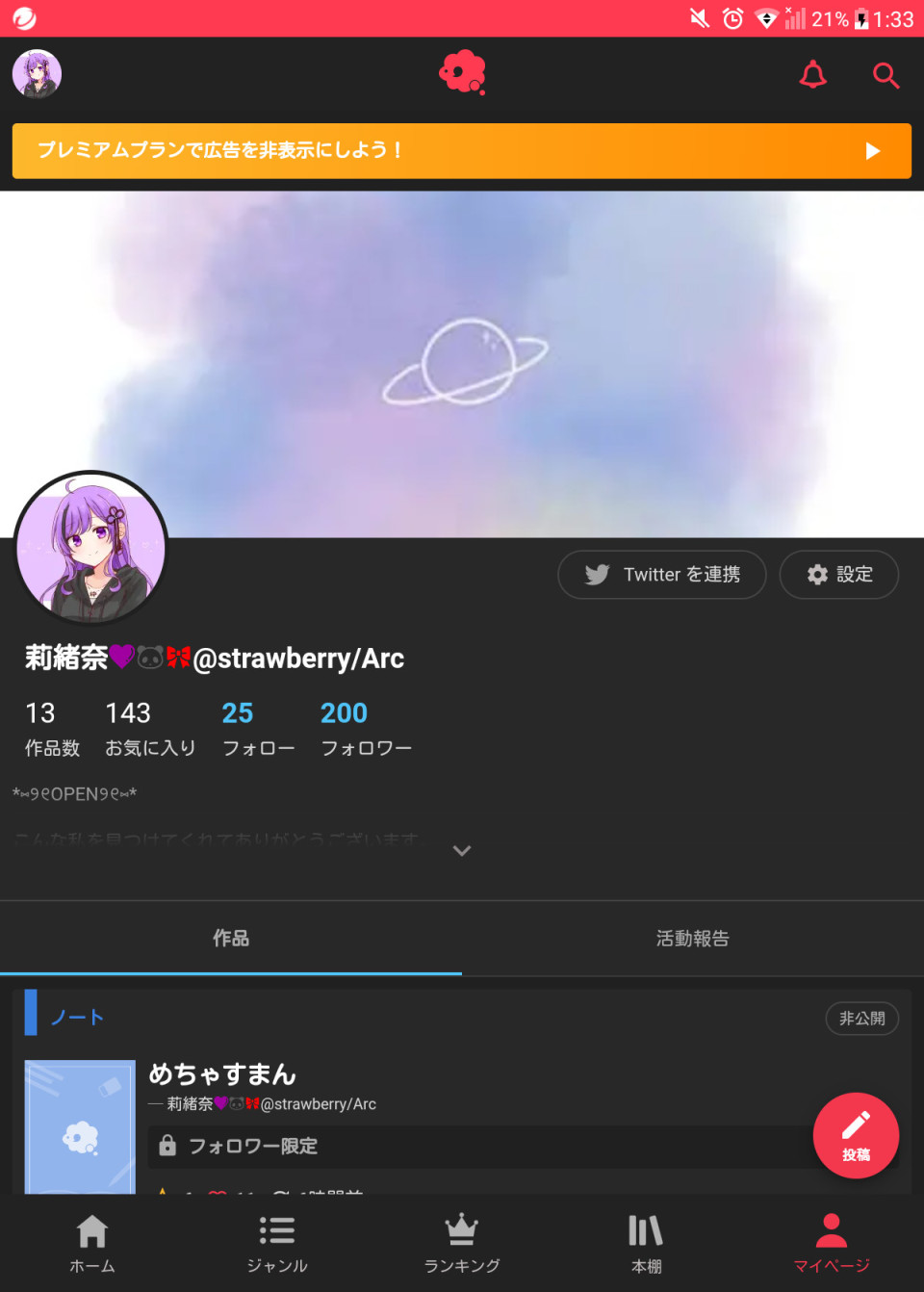
Task: Open 設定 settings button
Action: (x=839, y=575)
